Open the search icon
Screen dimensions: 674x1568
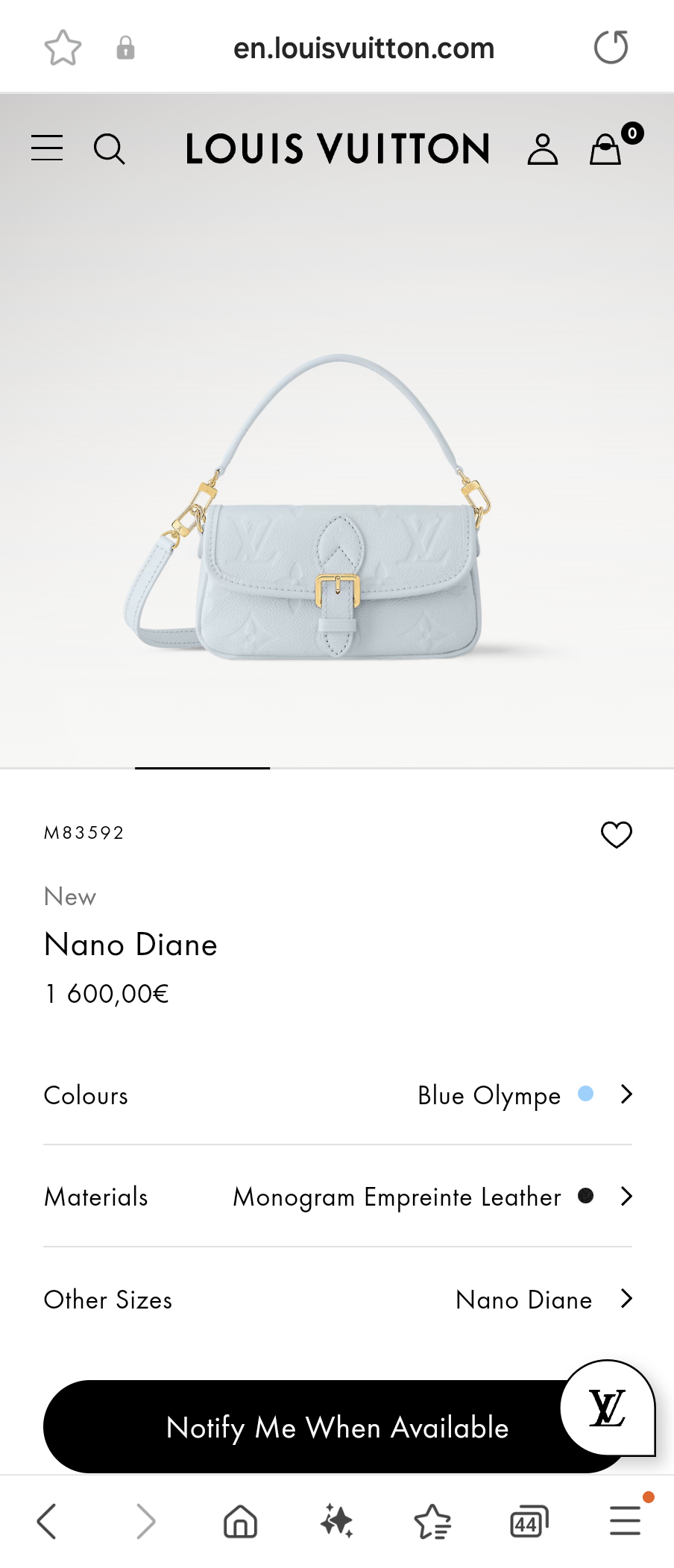tap(110, 148)
